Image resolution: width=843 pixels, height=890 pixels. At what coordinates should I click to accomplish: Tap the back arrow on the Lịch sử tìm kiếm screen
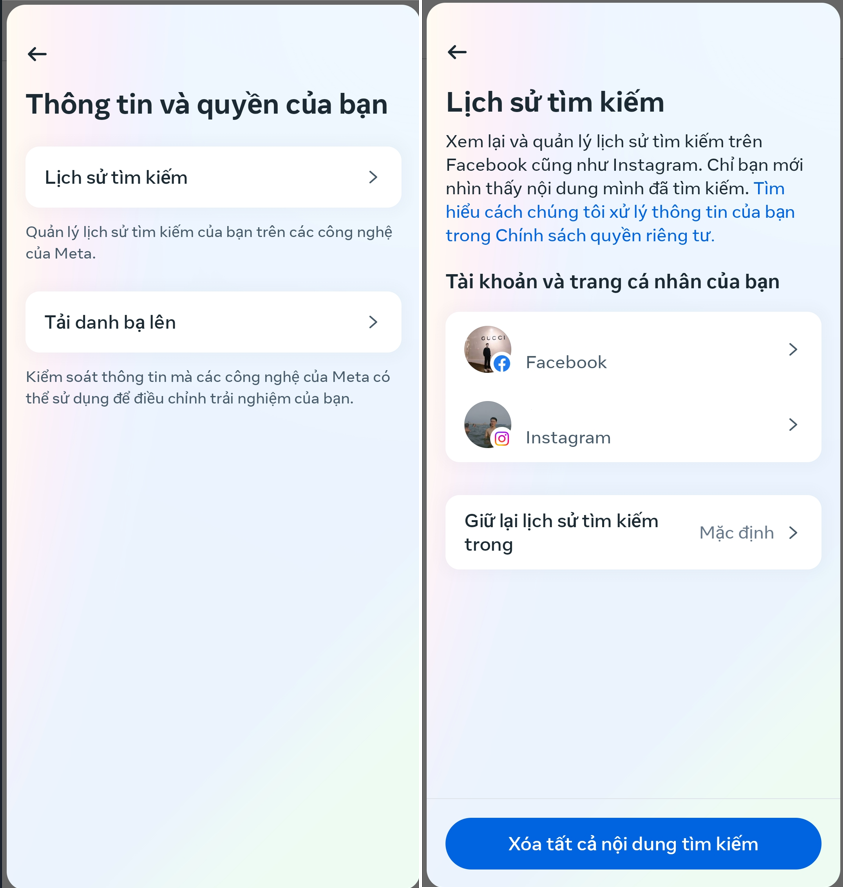click(x=457, y=52)
